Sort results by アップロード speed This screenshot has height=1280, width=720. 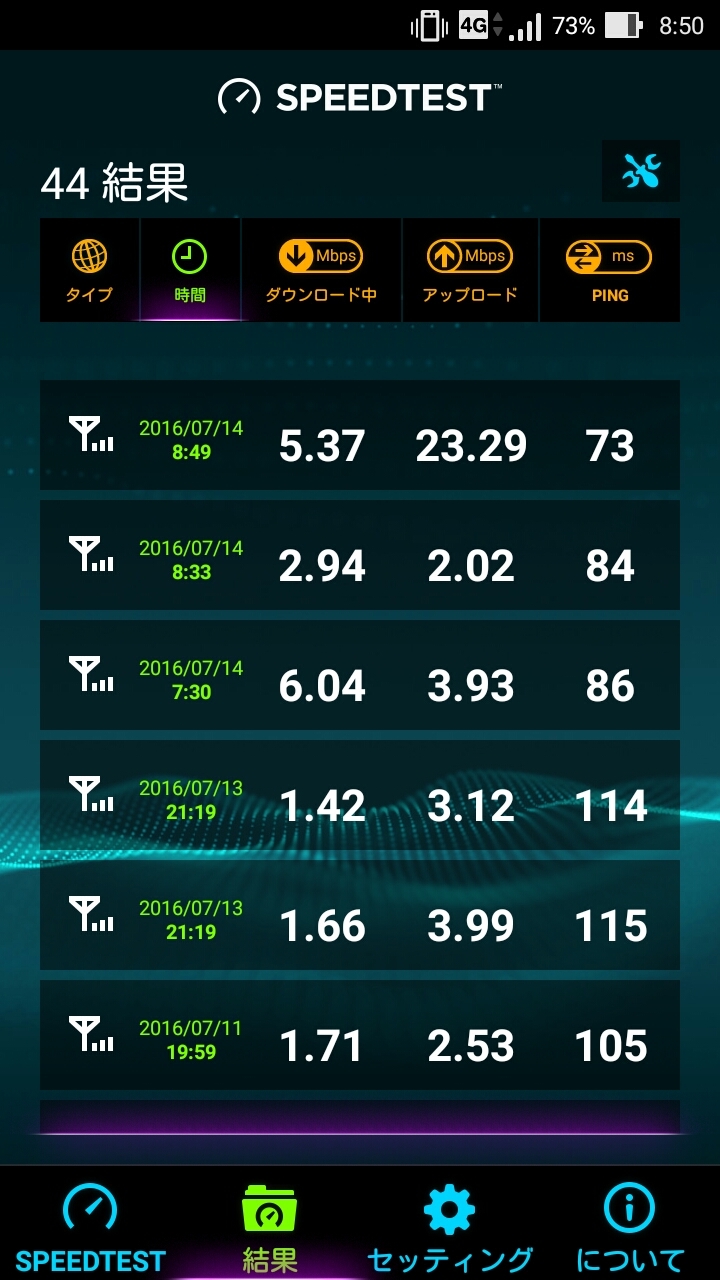tap(470, 270)
